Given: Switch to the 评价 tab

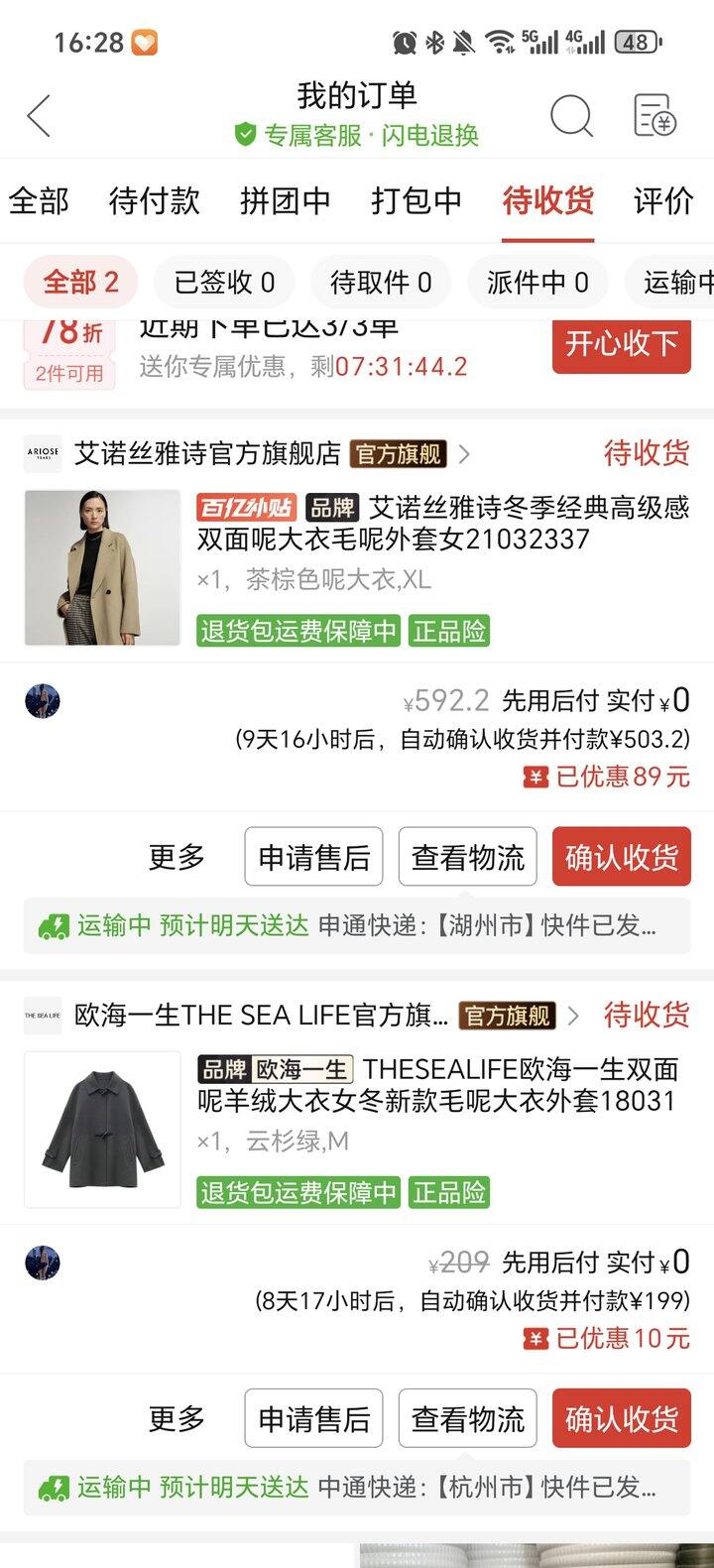Looking at the screenshot, I should [x=662, y=201].
